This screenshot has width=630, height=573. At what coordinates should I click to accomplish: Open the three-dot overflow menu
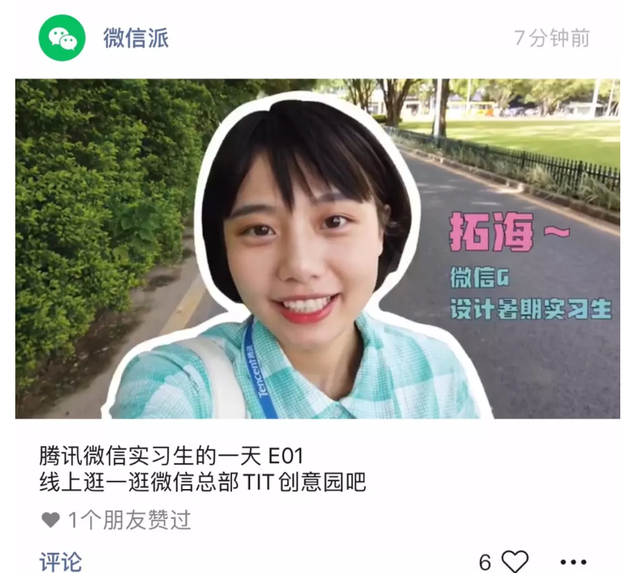coord(573,562)
